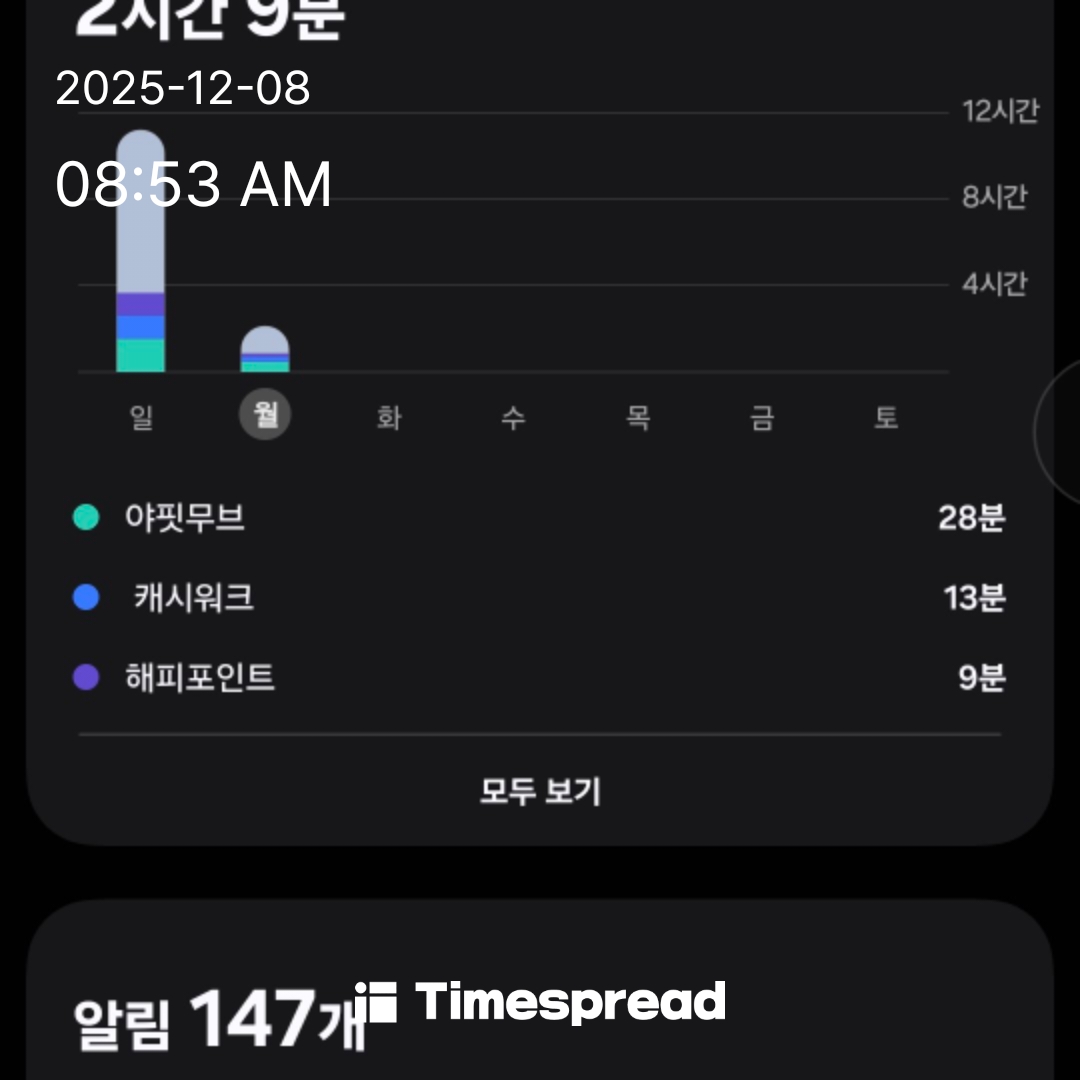Select the highlighted 월 day
1080x1080 pixels.
click(x=265, y=416)
